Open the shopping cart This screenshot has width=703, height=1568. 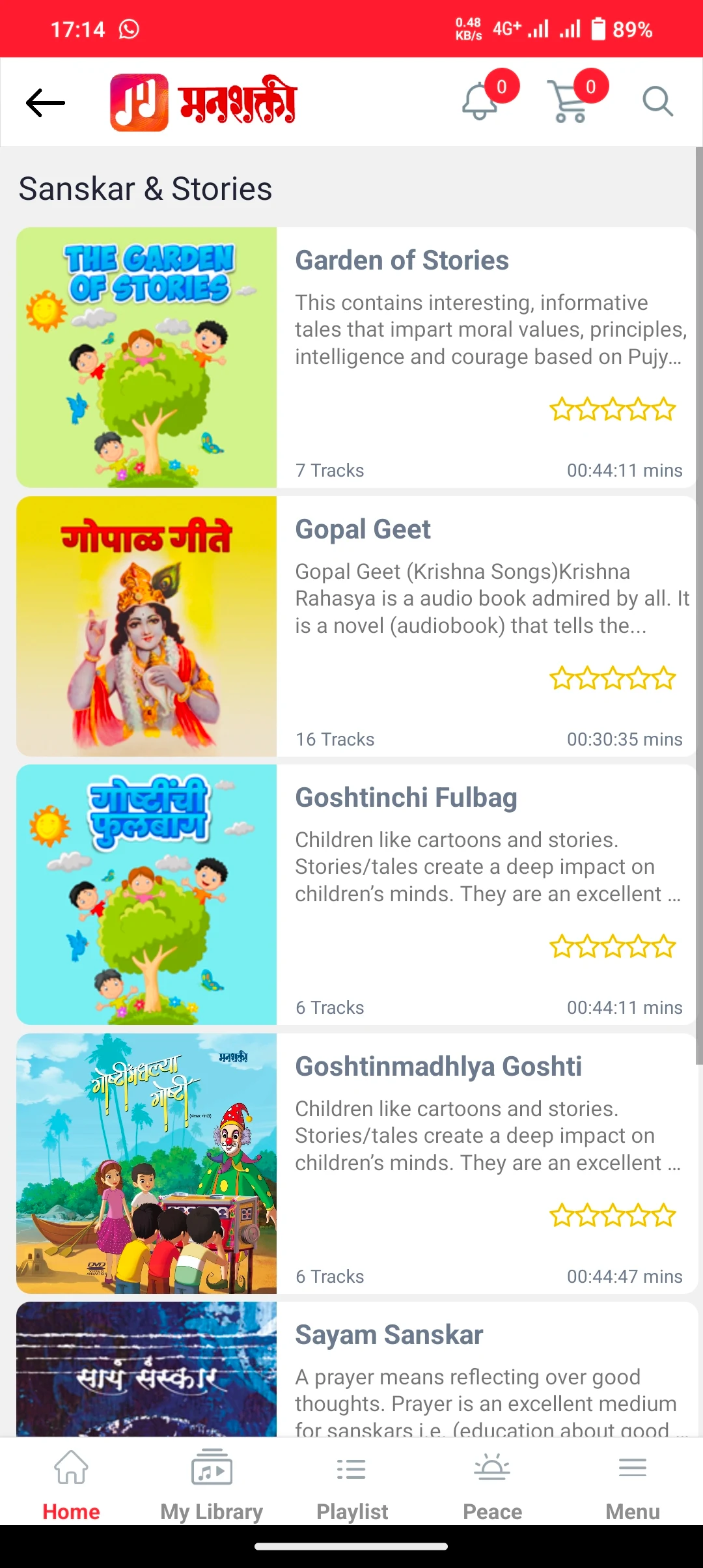click(x=569, y=102)
